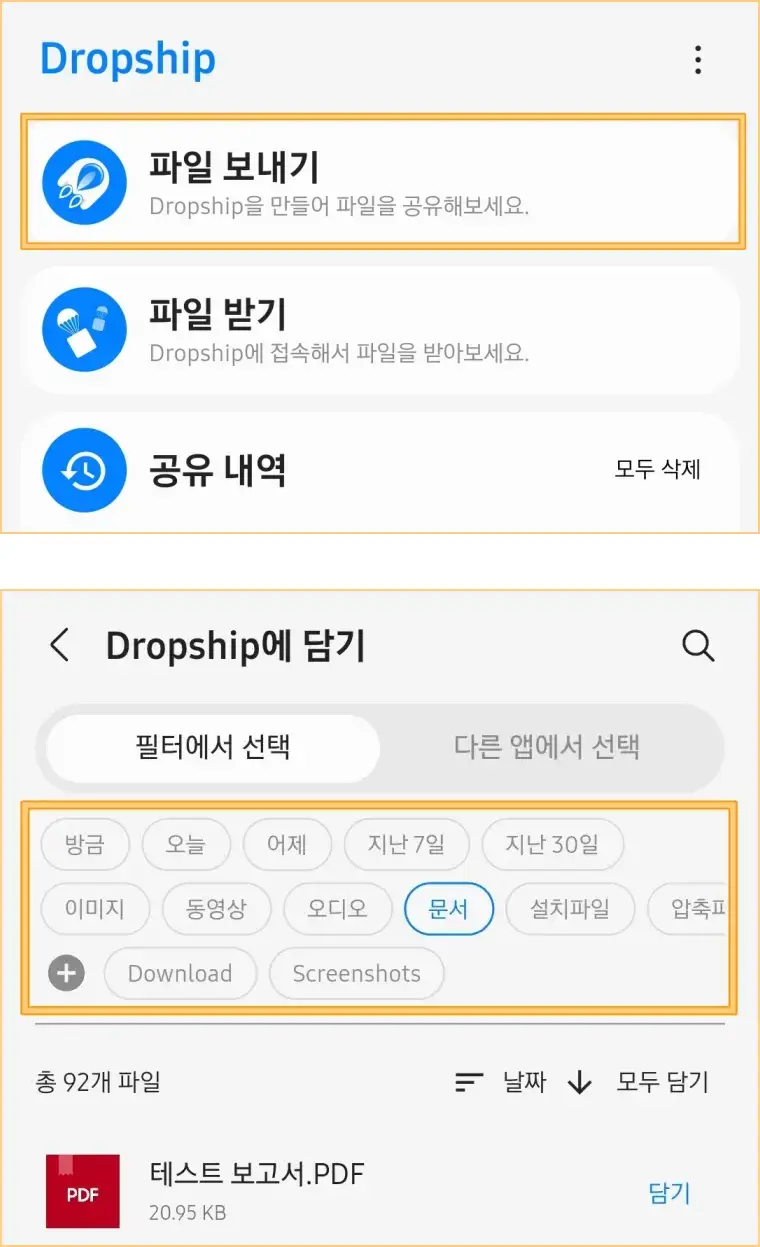Toggle the 지난 7일 date filter

click(x=406, y=844)
